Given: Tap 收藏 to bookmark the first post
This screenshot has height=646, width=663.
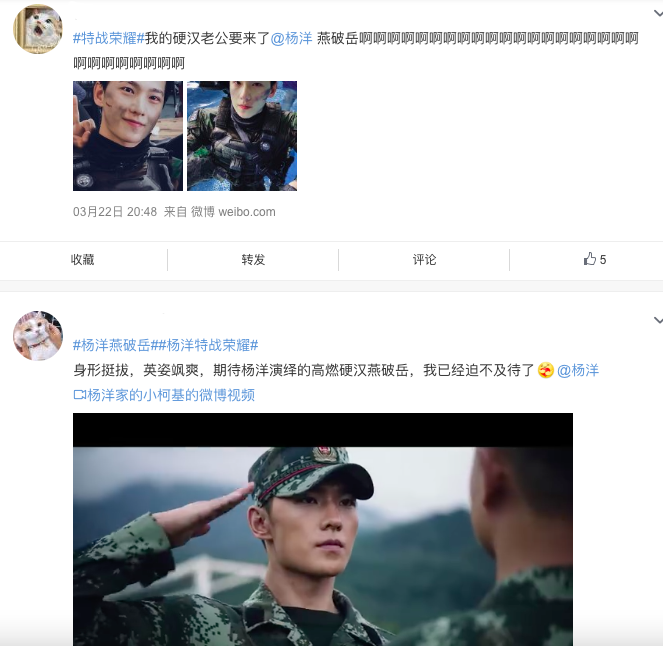Looking at the screenshot, I should [83, 260].
